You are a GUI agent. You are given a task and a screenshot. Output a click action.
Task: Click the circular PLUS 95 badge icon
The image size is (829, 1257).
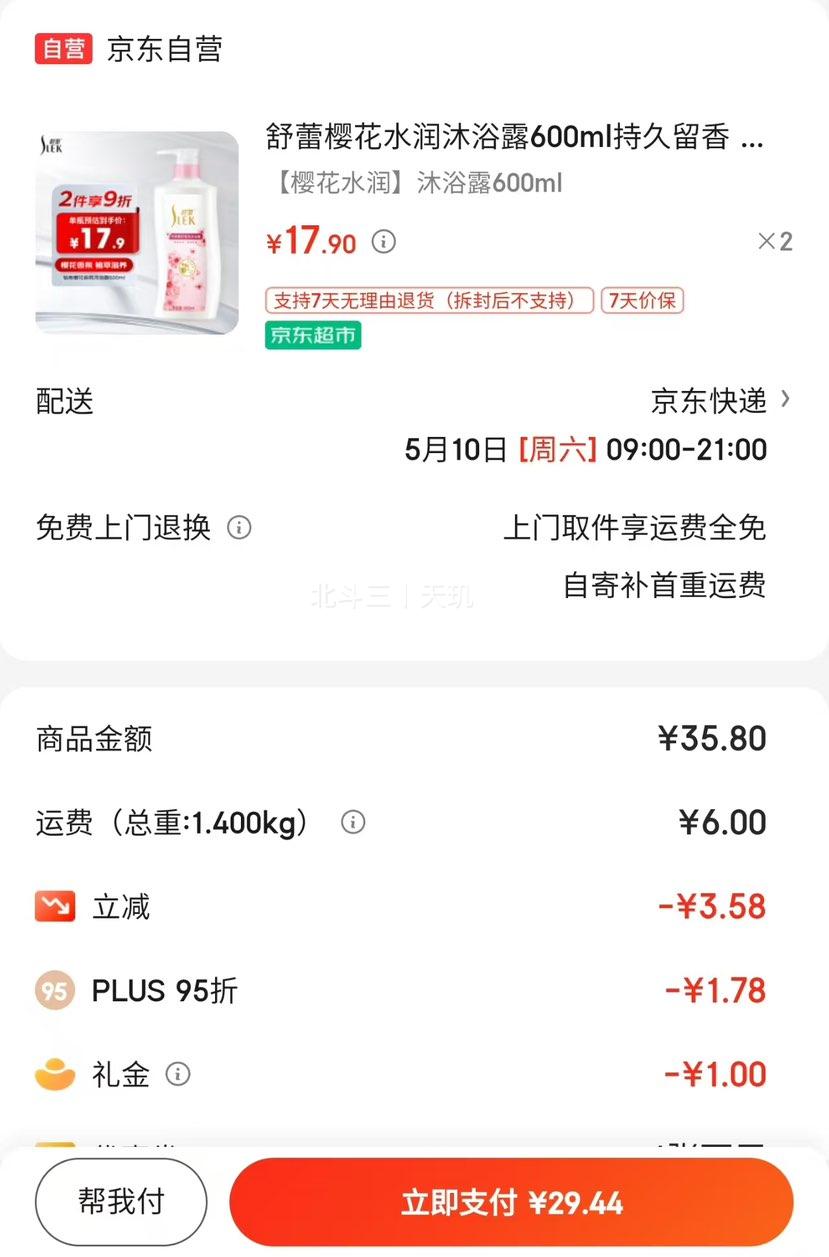coord(52,991)
